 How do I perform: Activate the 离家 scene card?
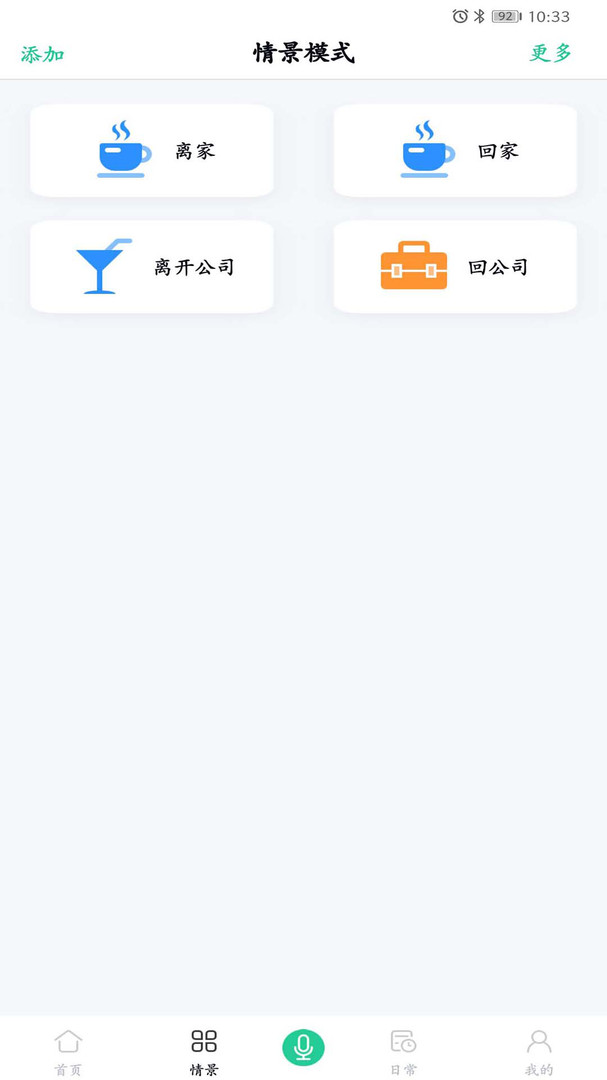coord(152,151)
